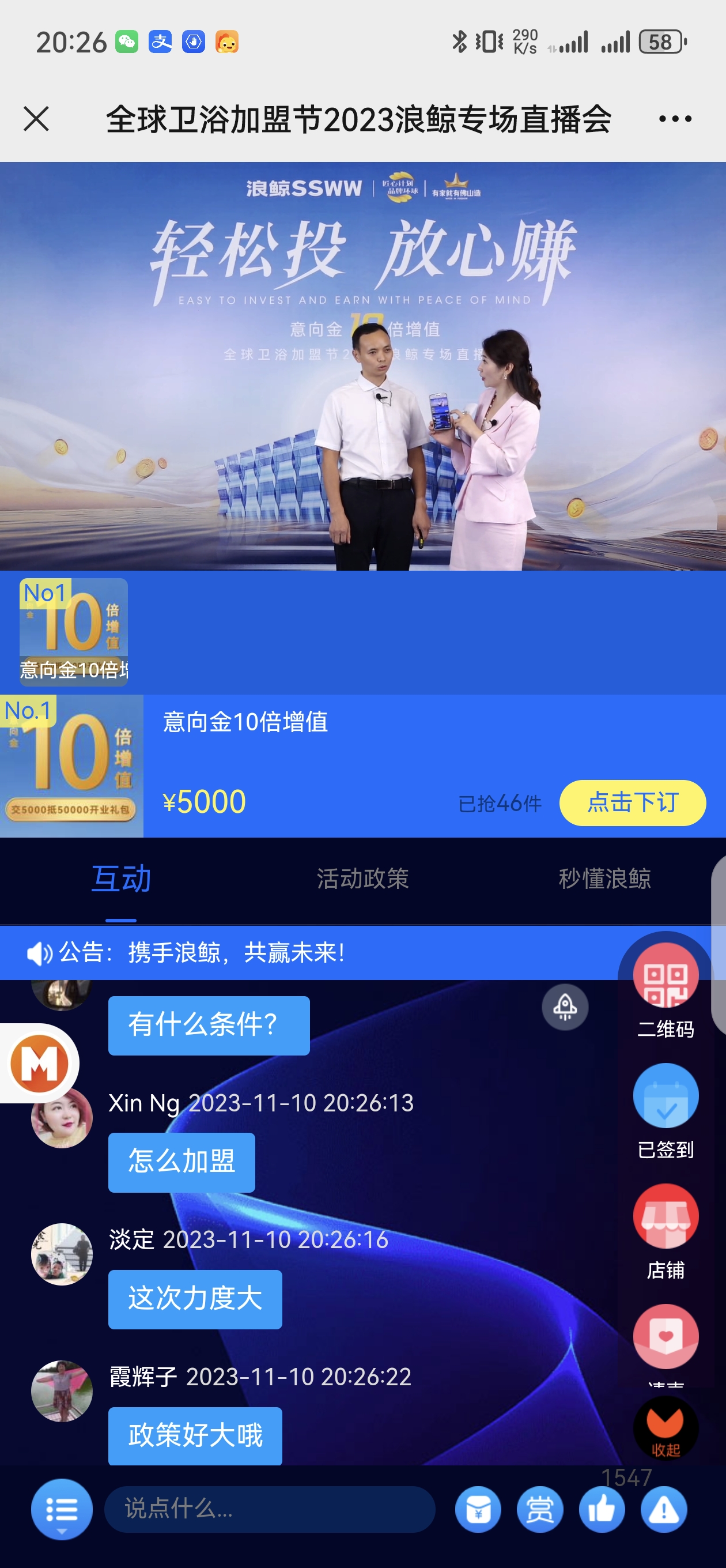Open the red envelope icon
The image size is (726, 1568).
point(478,1510)
